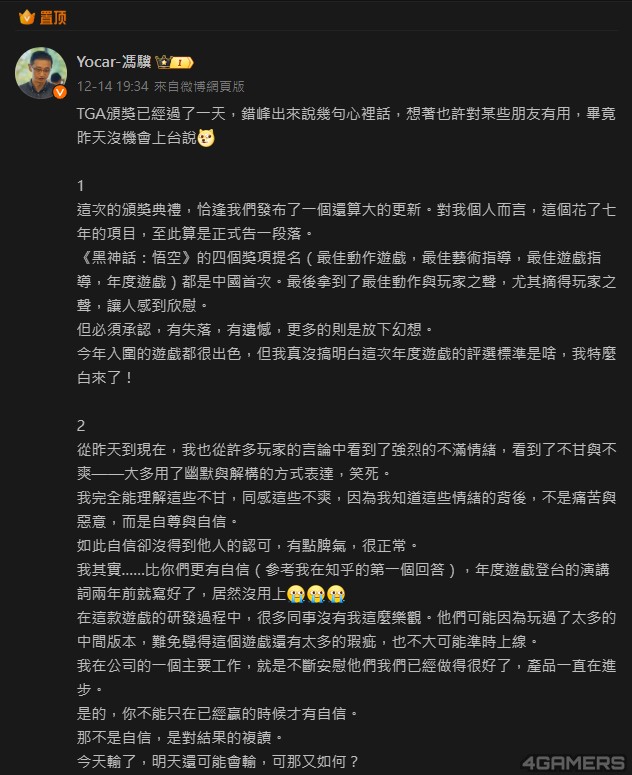Open the crown membership badge beside the username
The width and height of the screenshot is (632, 775).
pyautogui.click(x=174, y=61)
